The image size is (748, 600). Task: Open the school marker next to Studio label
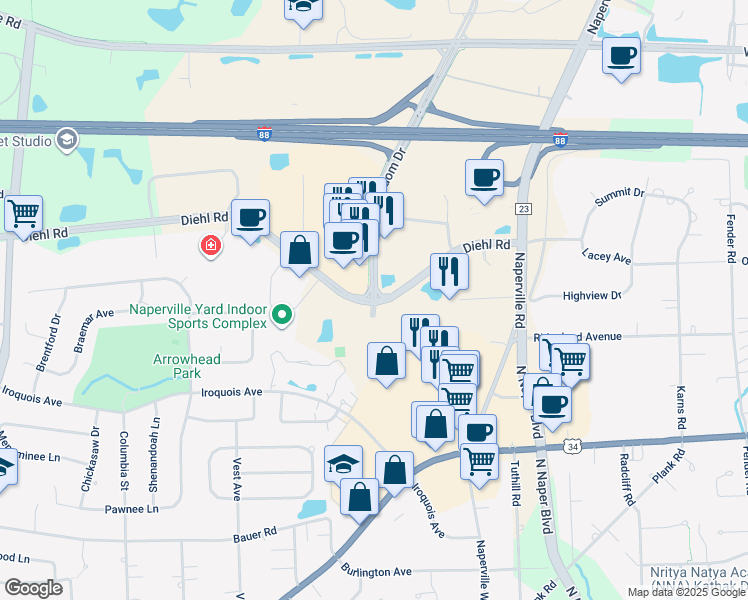(68, 139)
